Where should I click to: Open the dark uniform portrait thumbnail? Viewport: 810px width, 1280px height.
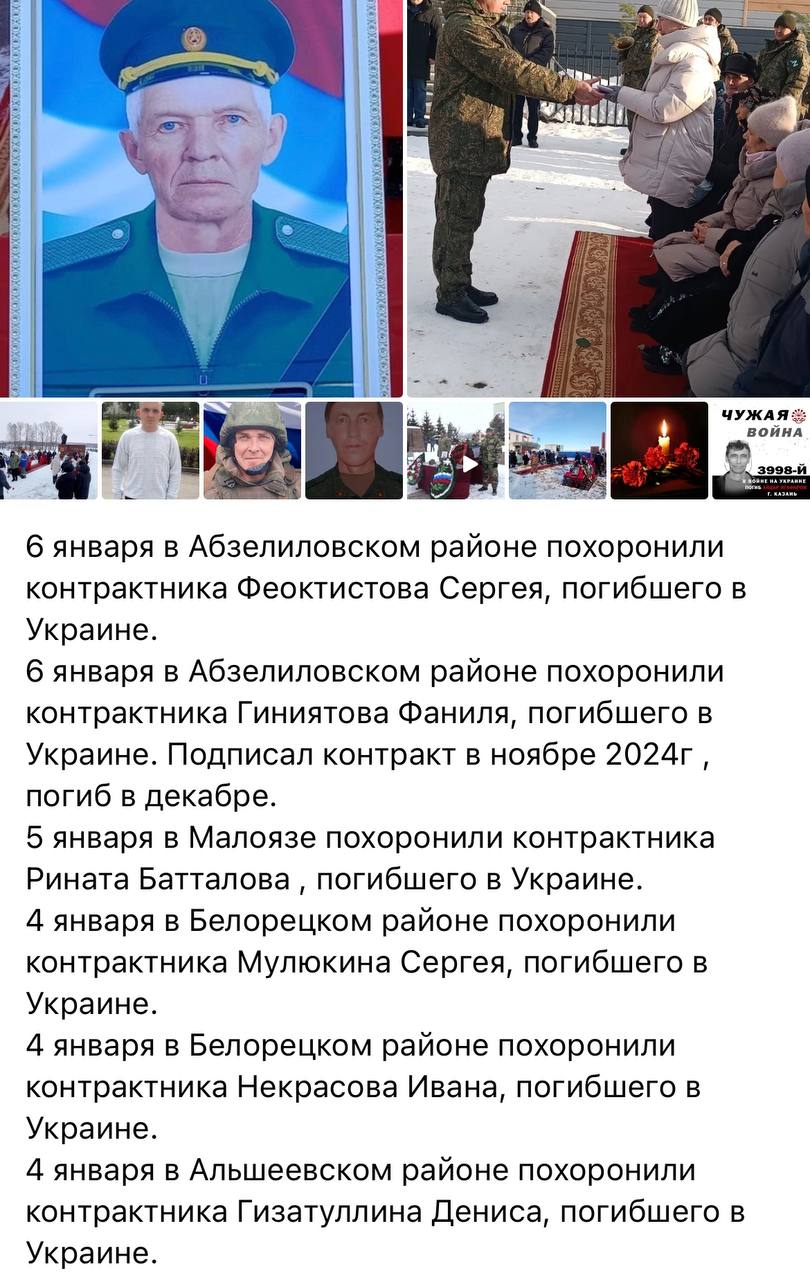coord(354,451)
